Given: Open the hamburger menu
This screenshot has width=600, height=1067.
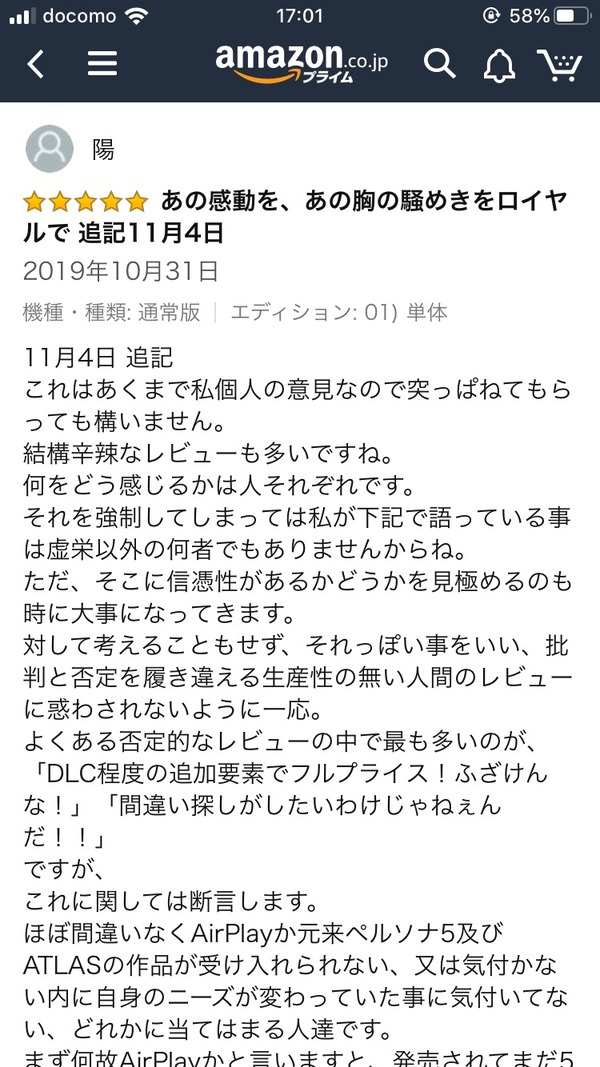Looking at the screenshot, I should [102, 64].
